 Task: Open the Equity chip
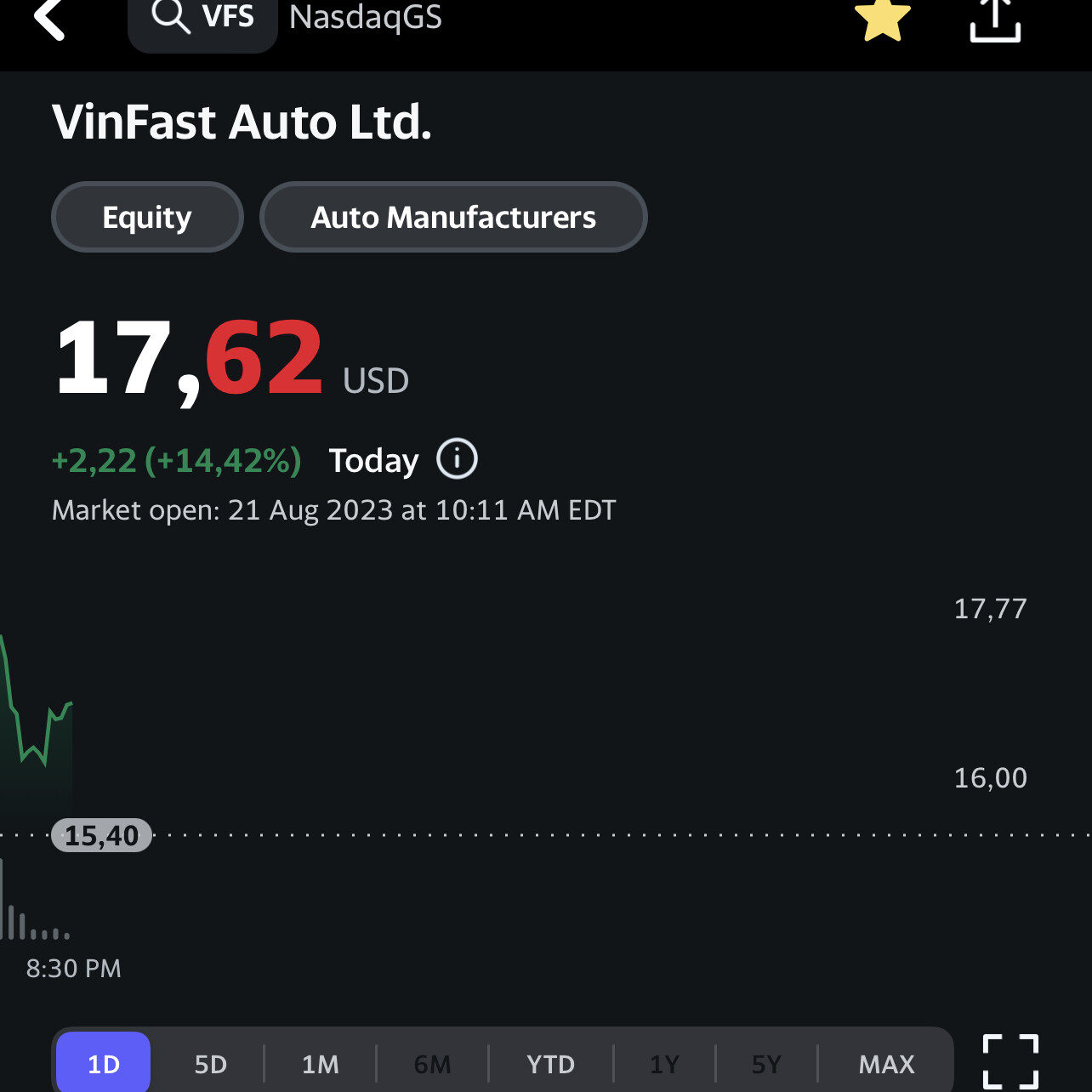tap(147, 217)
